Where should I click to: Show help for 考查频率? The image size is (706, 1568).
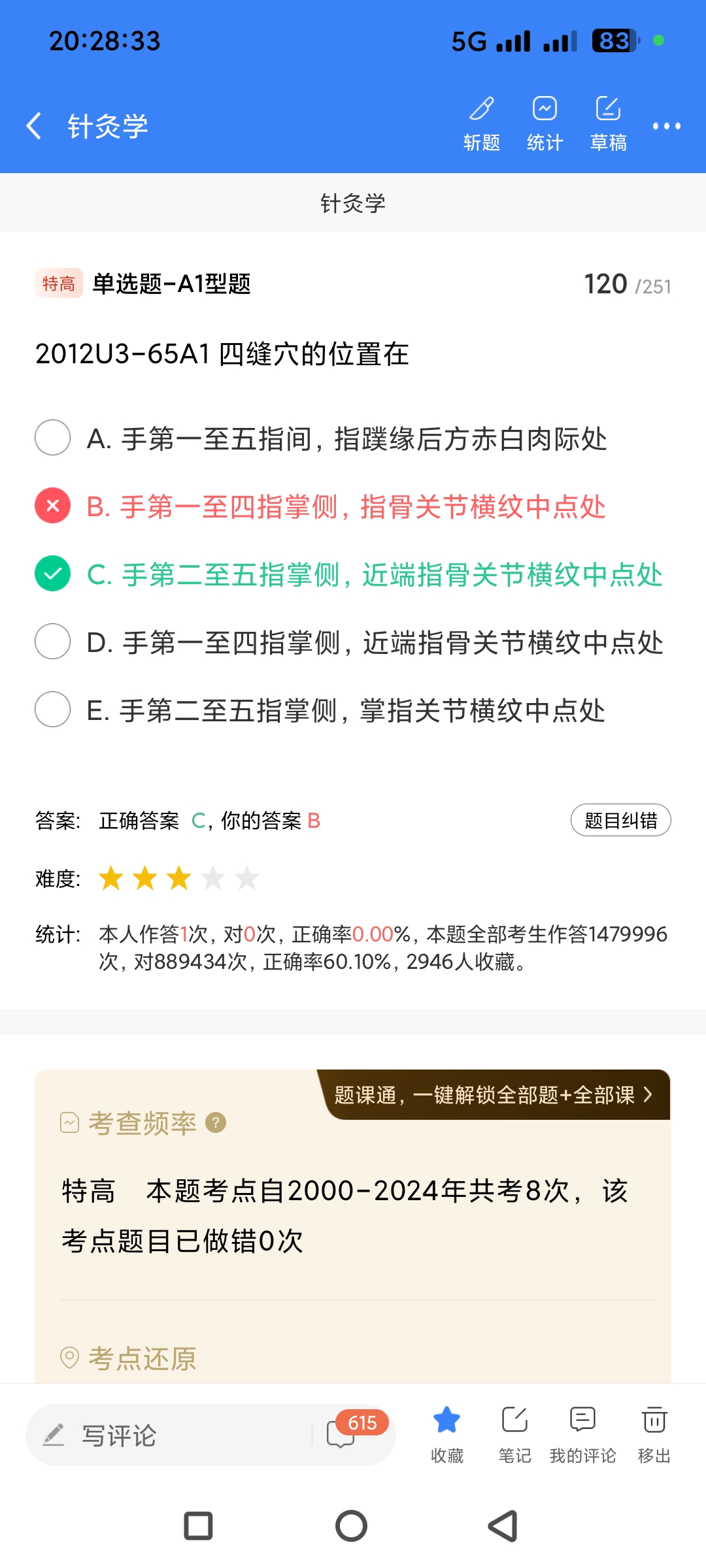[x=216, y=1122]
